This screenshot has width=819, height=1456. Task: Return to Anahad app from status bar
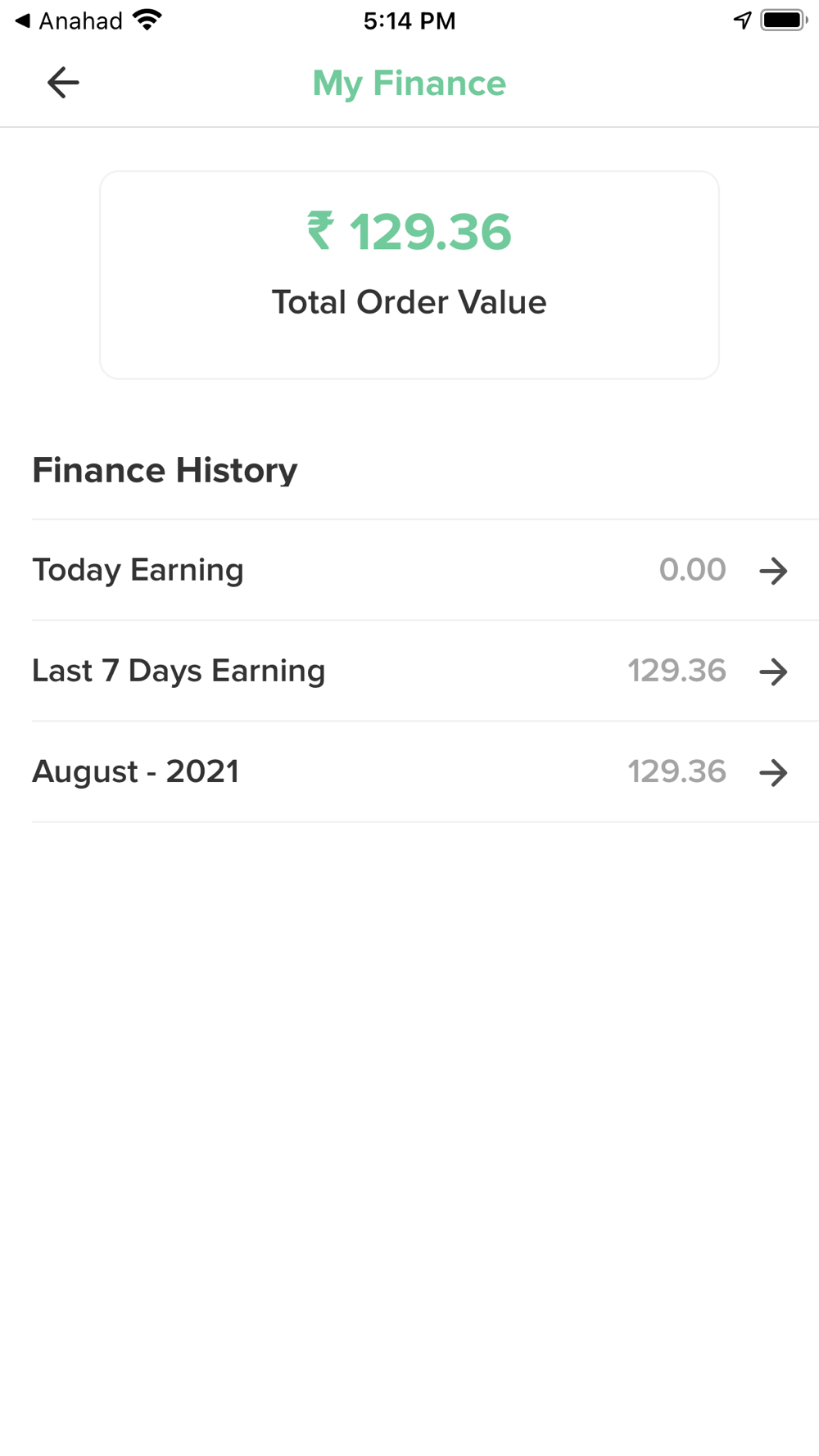tap(69, 20)
